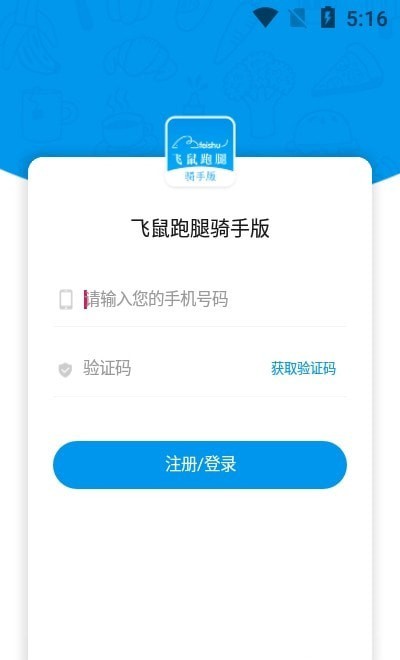
Task: Focus the 验证码 verification code field
Action: point(173,368)
